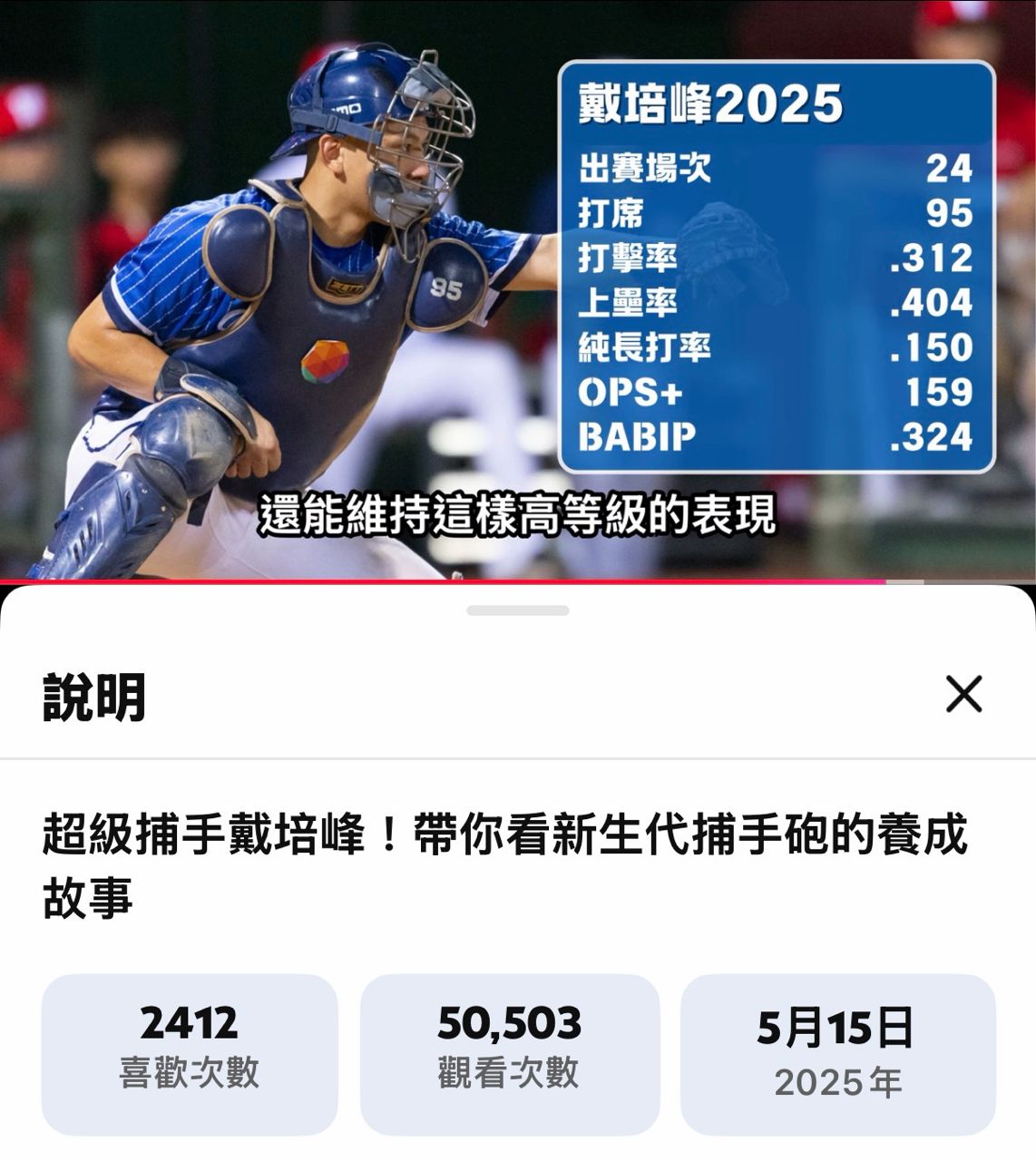The width and height of the screenshot is (1036, 1161).
Task: Tap the video player showing 戴培峰
Action: [363, 290]
